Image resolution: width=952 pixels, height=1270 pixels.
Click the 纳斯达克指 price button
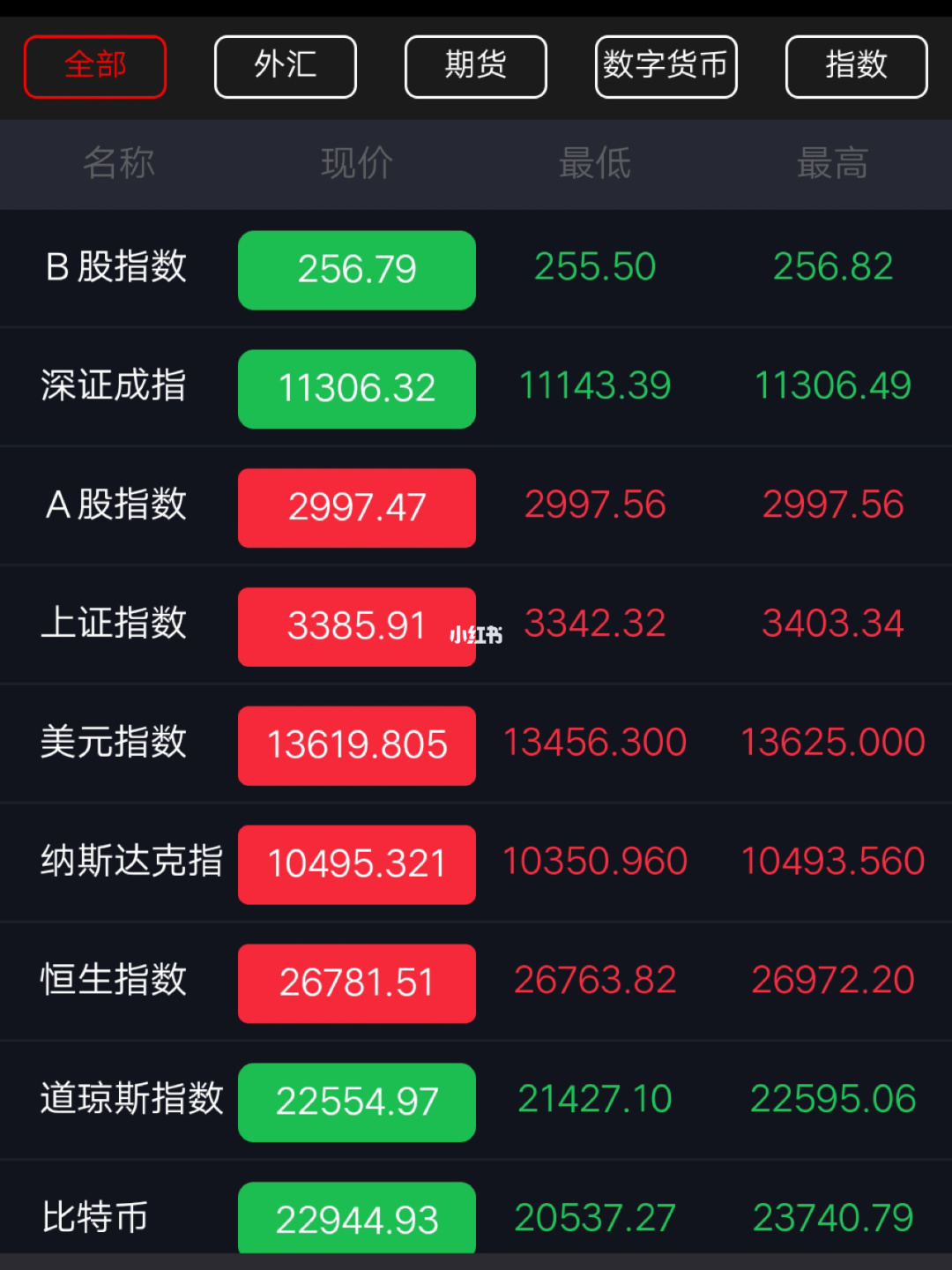356,864
